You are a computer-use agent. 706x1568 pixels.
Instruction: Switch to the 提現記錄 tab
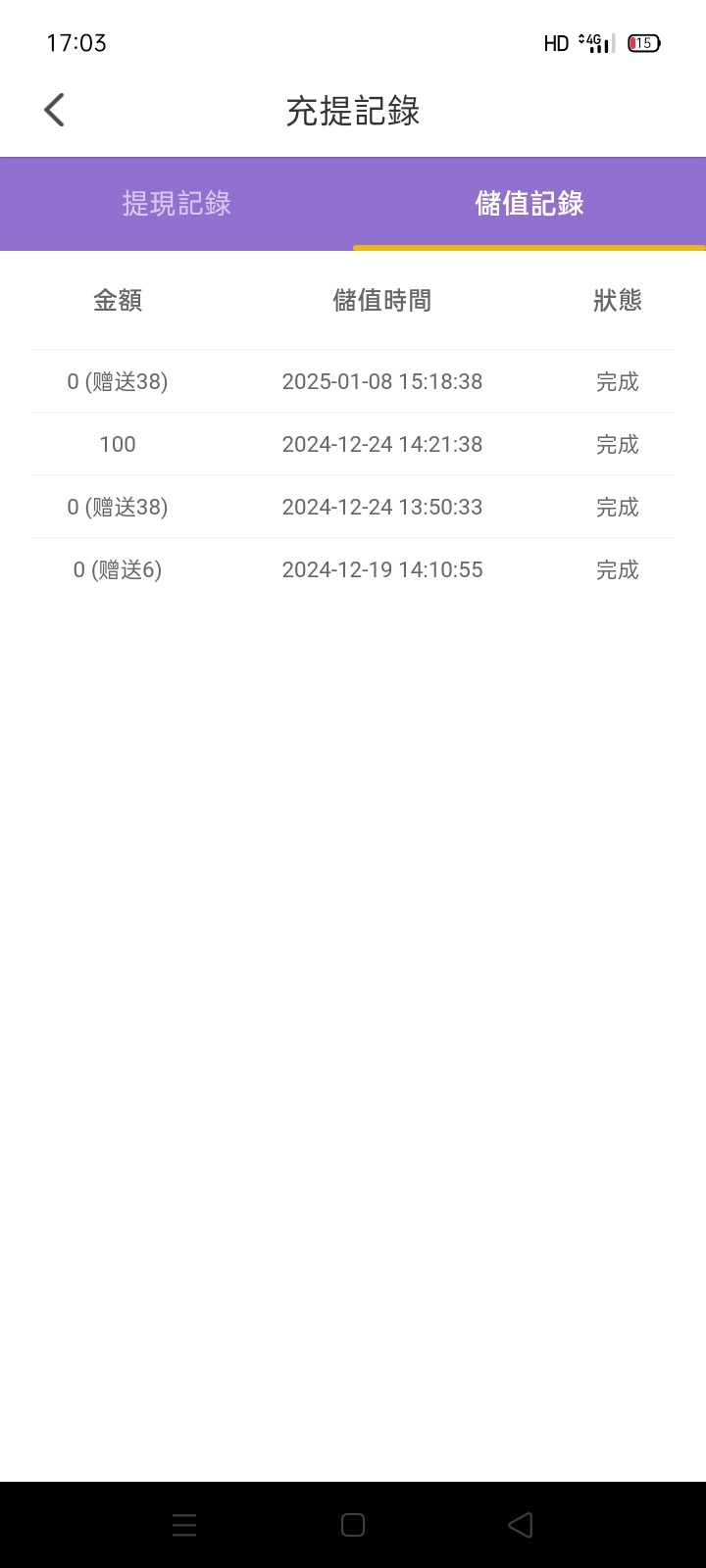click(x=176, y=204)
